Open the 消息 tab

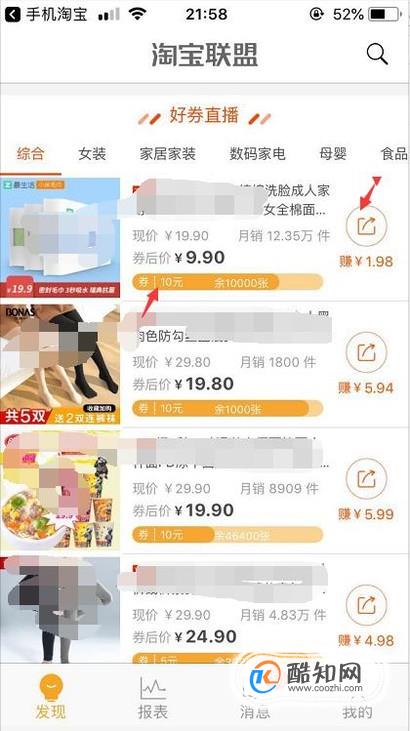pyautogui.click(x=255, y=697)
